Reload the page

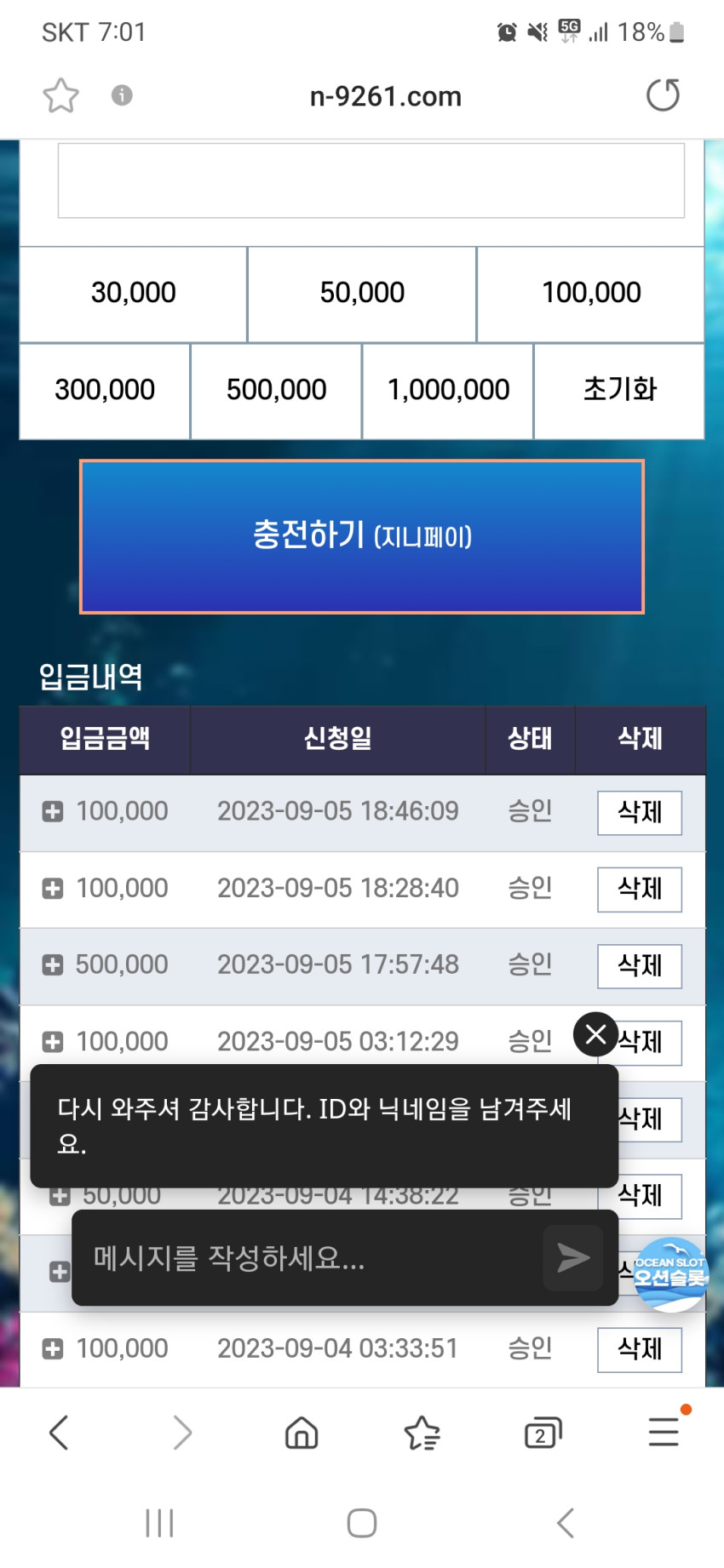point(663,95)
